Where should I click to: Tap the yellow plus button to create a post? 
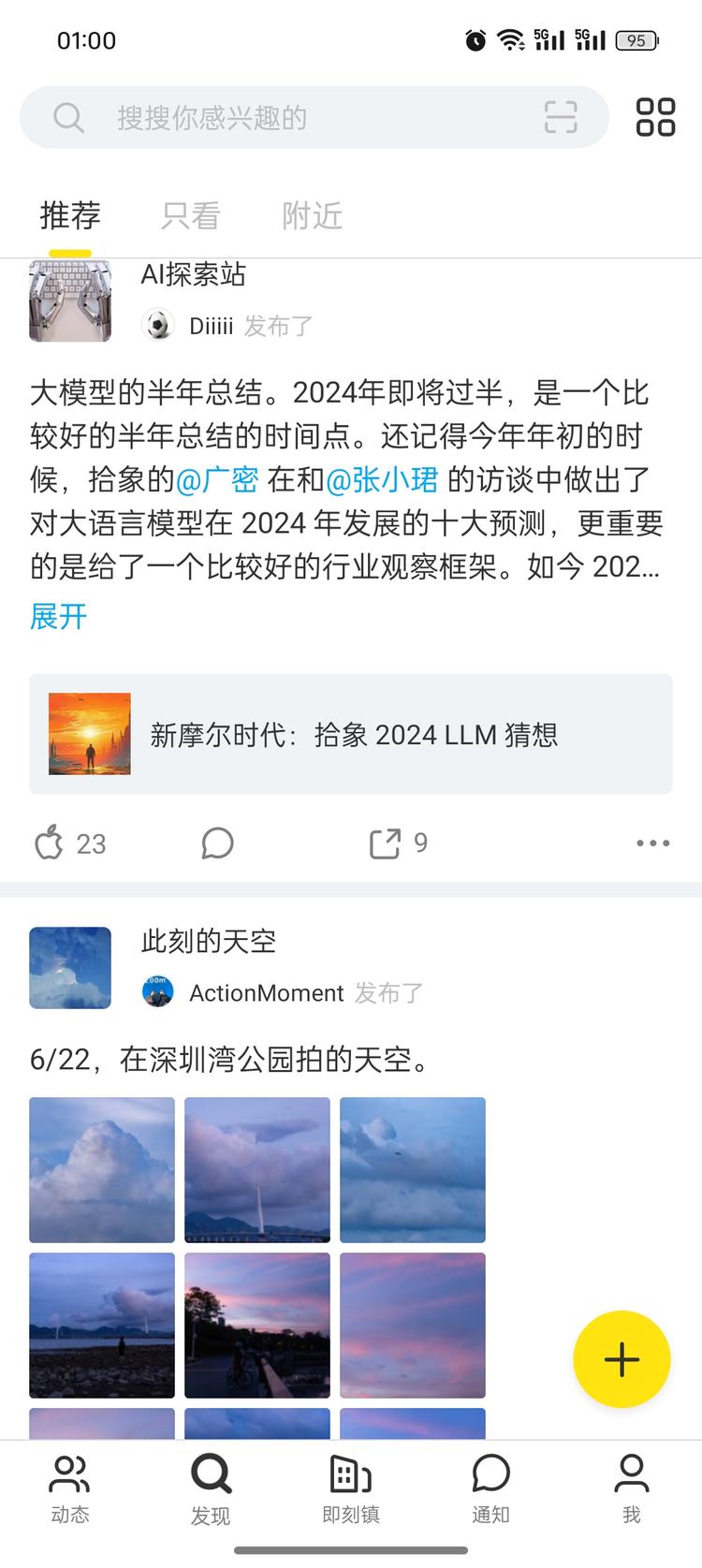point(622,1359)
